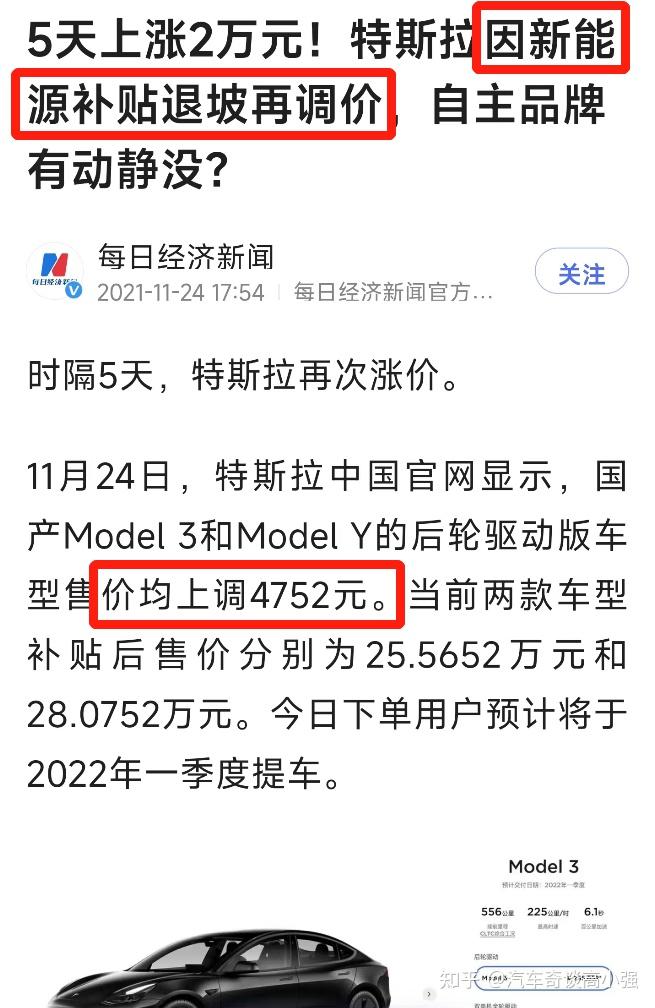
Task: Follow 每日经济新闻 with the 关注 button
Action: [581, 273]
